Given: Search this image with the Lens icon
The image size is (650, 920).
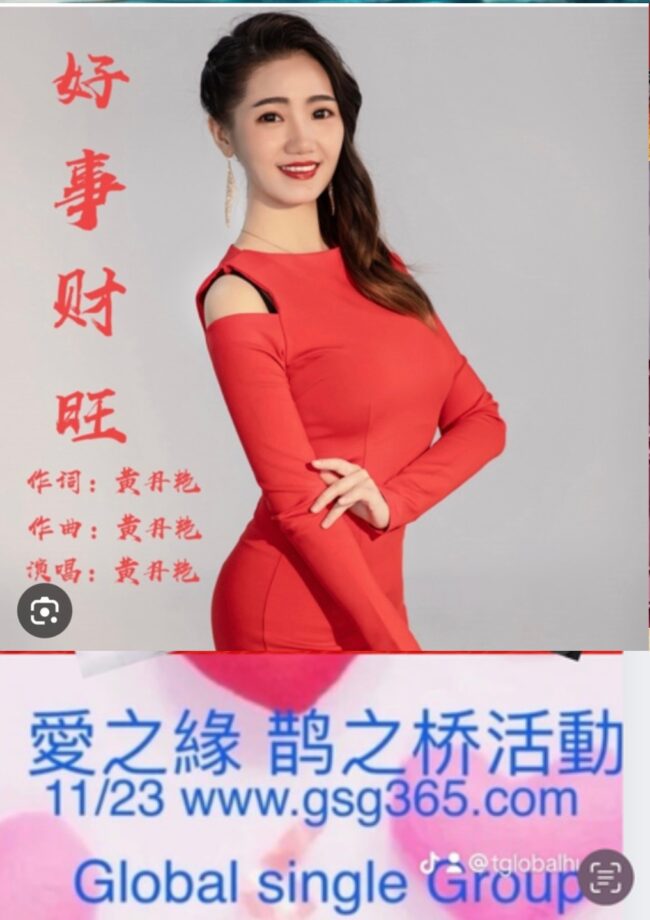Looking at the screenshot, I should [44, 611].
